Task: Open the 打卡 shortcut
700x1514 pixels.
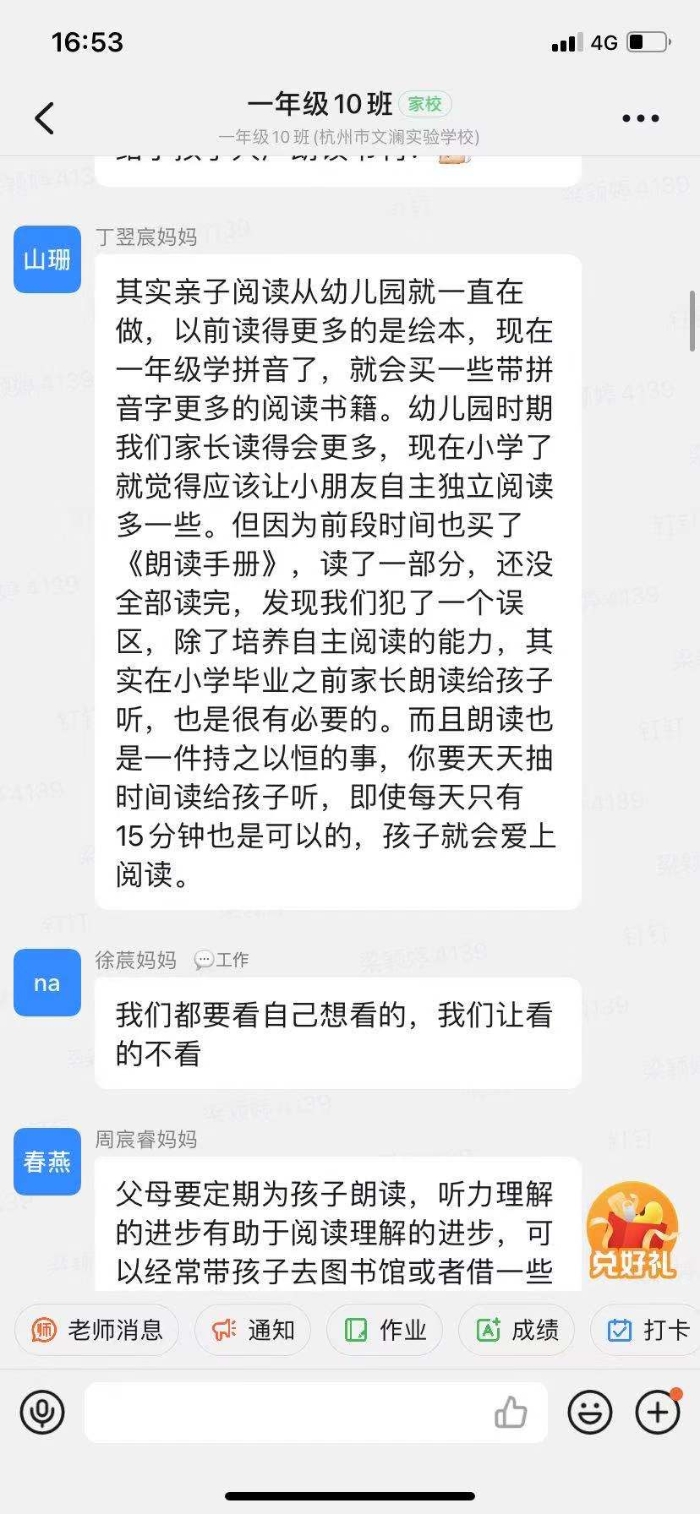Action: click(648, 1330)
